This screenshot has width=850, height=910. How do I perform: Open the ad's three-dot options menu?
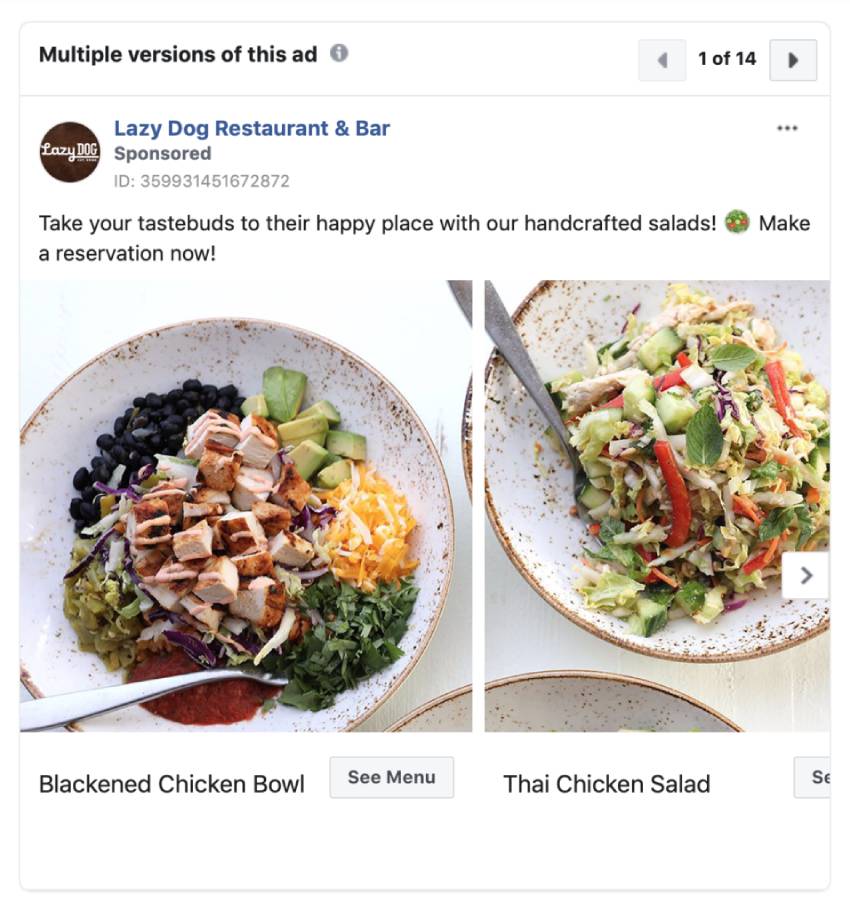pyautogui.click(x=787, y=128)
